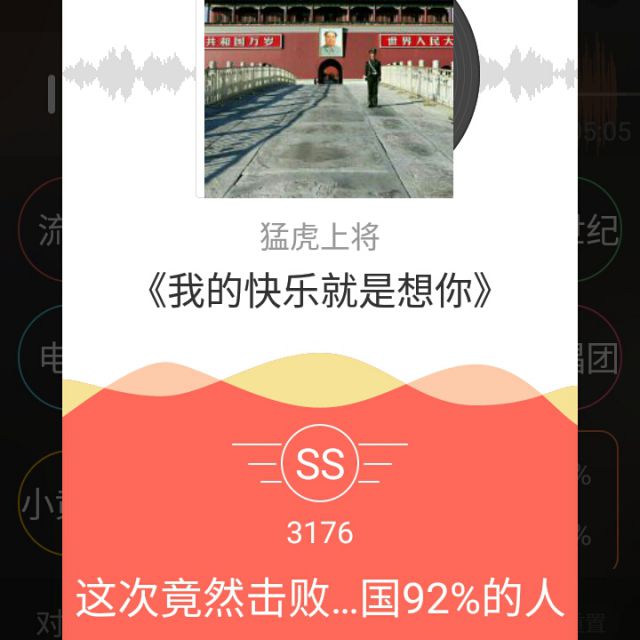
Task: Open the song cover for 我的快乐就是想你
Action: click(x=329, y=99)
